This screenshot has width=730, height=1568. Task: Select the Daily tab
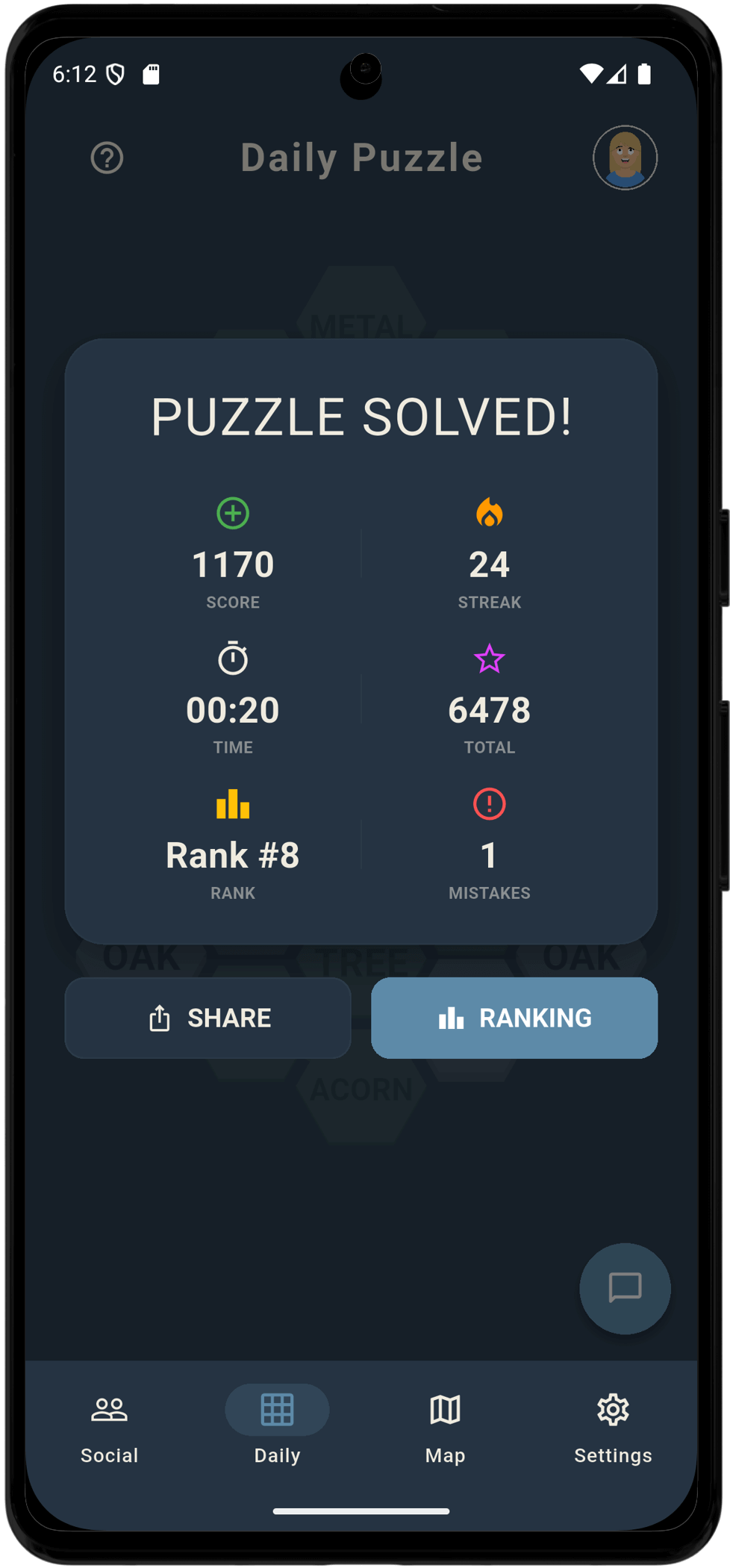pos(277,1426)
